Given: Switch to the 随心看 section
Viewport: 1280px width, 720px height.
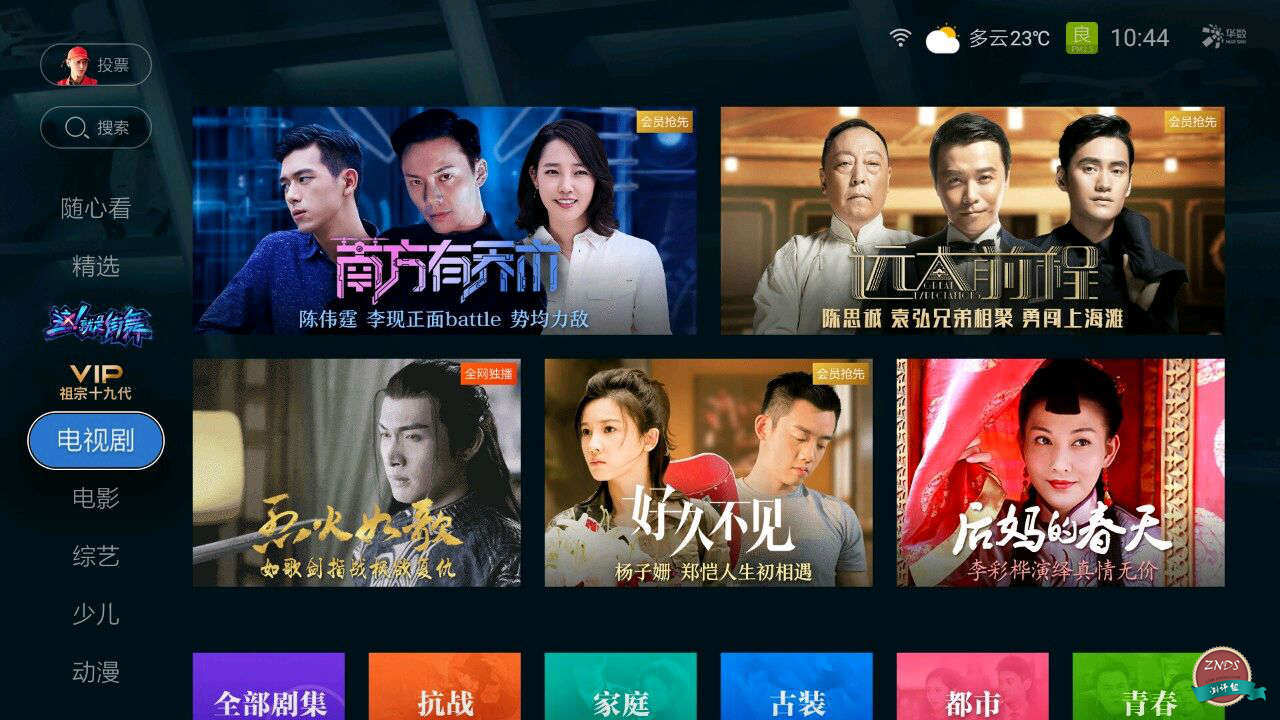Looking at the screenshot, I should point(96,209).
